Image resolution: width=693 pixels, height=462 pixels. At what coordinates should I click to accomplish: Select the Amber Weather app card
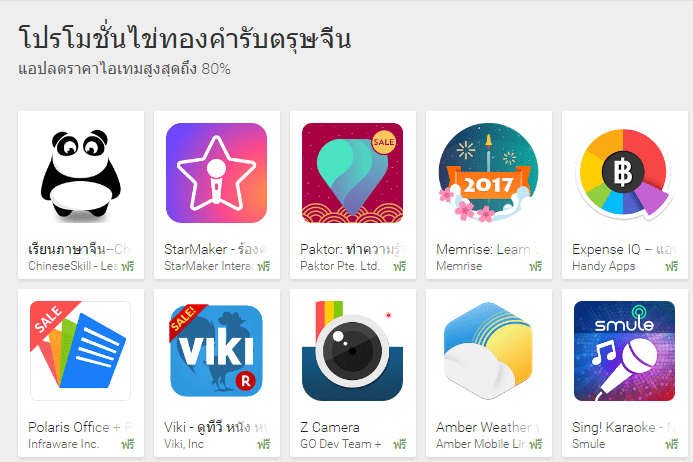488,351
